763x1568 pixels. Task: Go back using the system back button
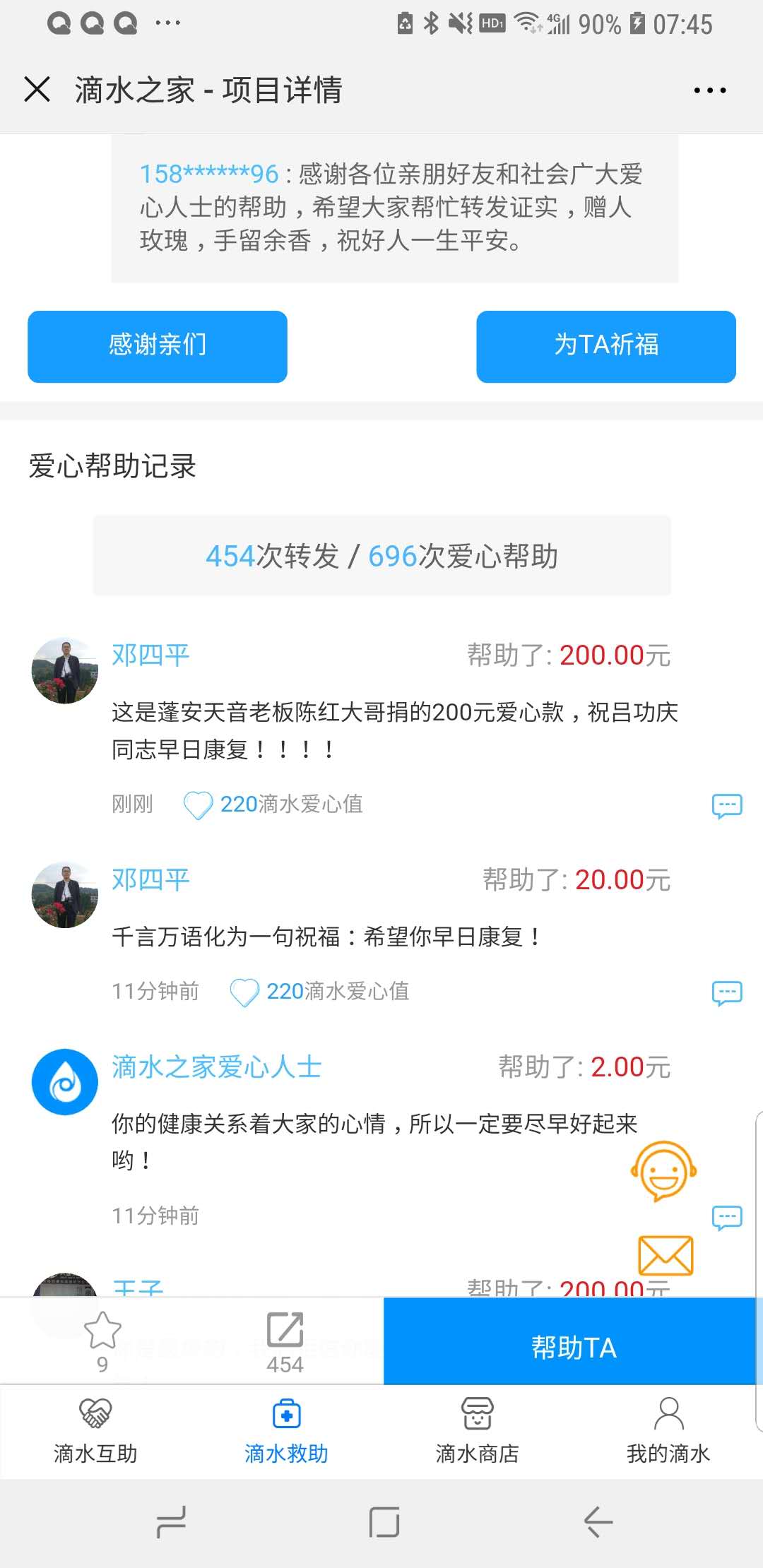(x=598, y=1521)
